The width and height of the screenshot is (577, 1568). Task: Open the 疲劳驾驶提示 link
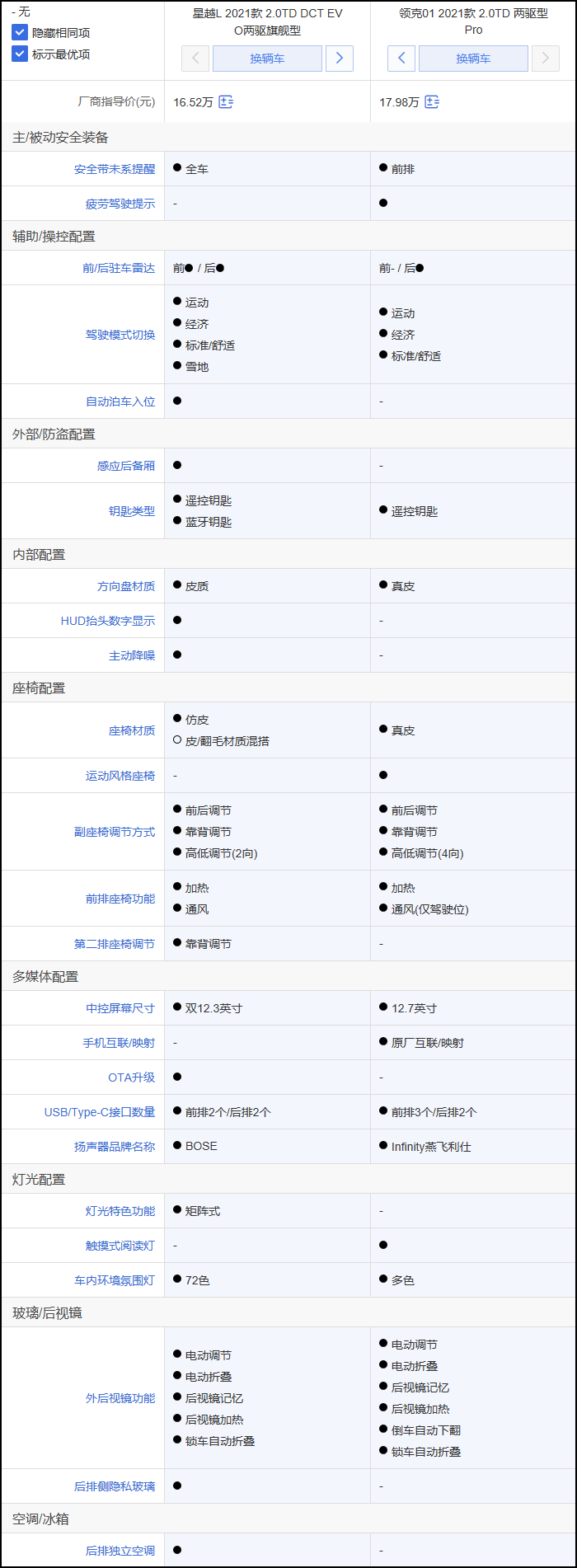[x=120, y=204]
